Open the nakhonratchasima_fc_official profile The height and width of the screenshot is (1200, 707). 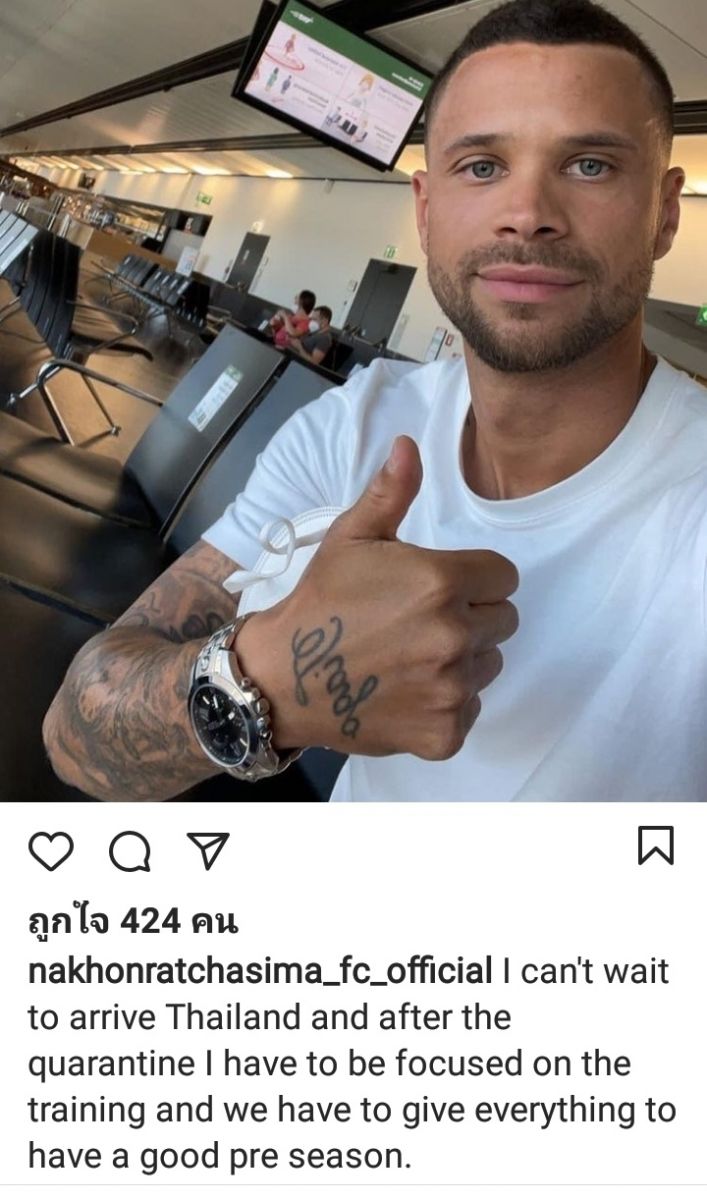[x=260, y=970]
